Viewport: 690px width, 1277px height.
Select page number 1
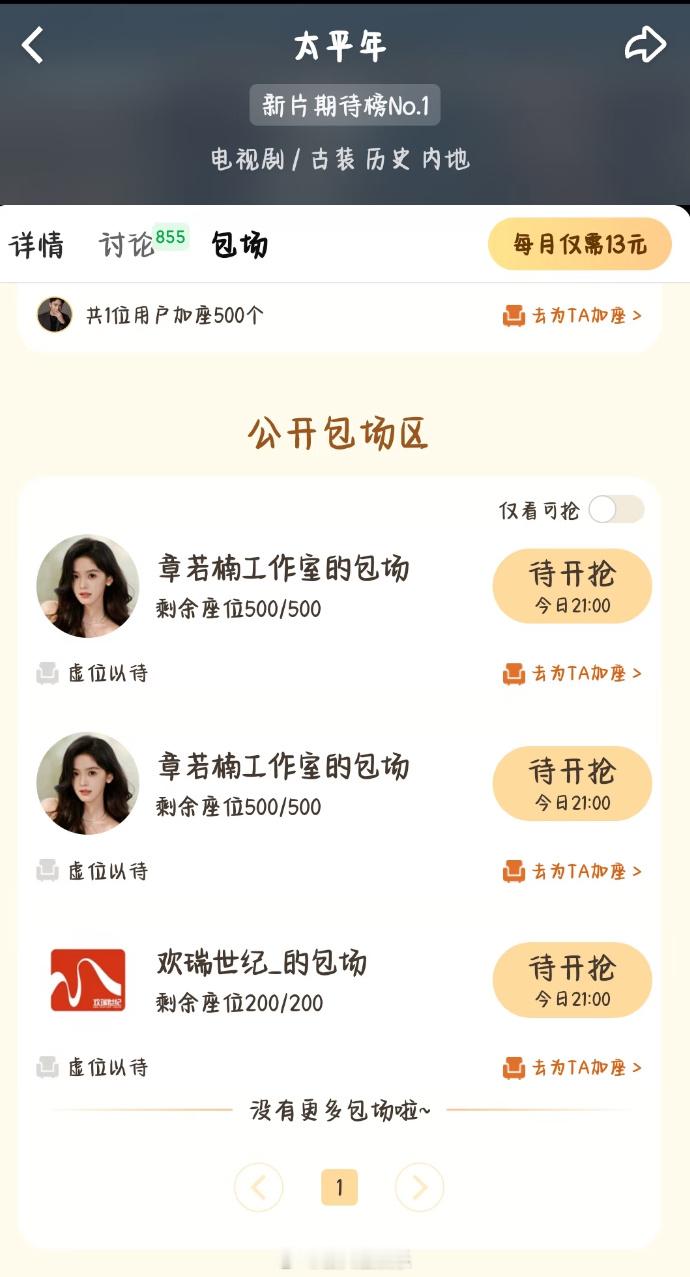[x=339, y=1187]
